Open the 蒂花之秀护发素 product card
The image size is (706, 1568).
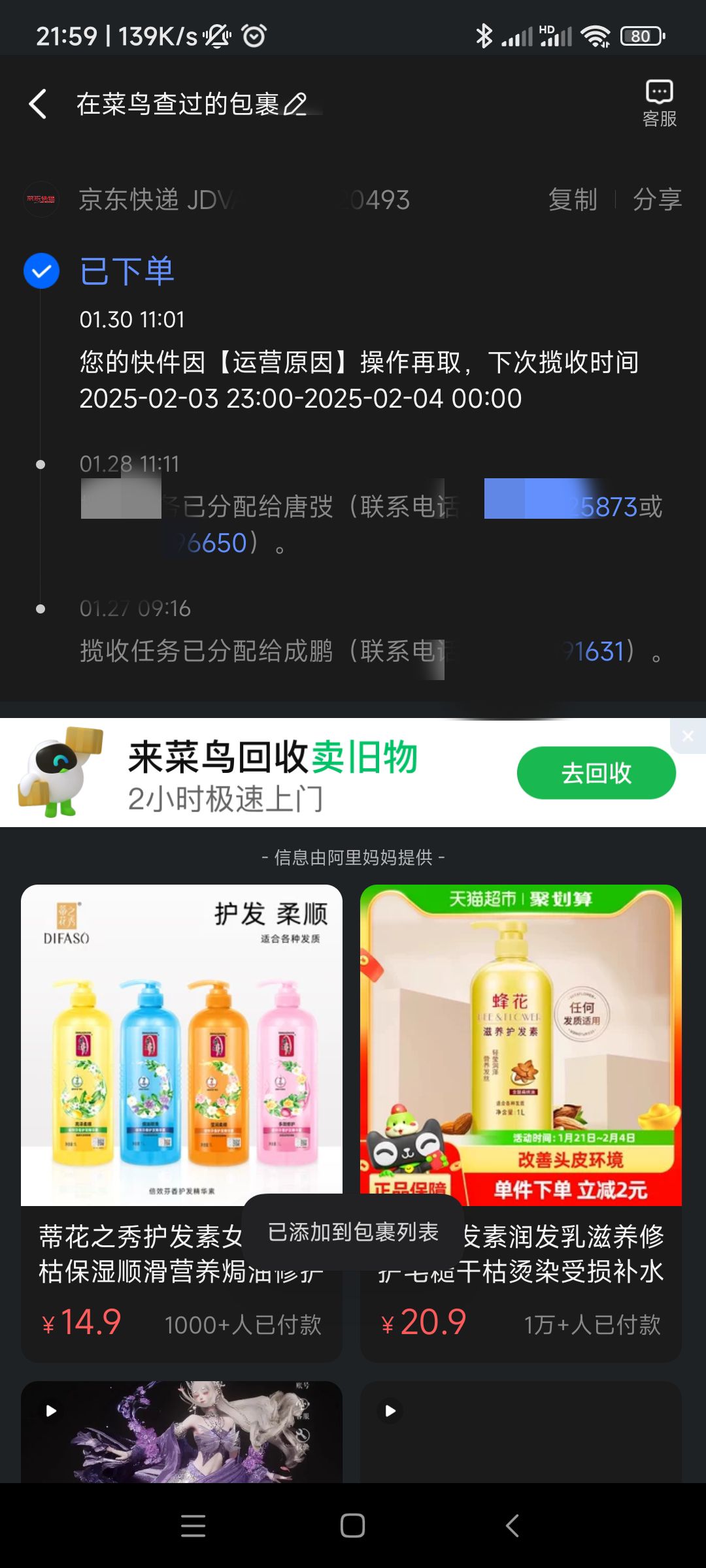(x=182, y=1122)
